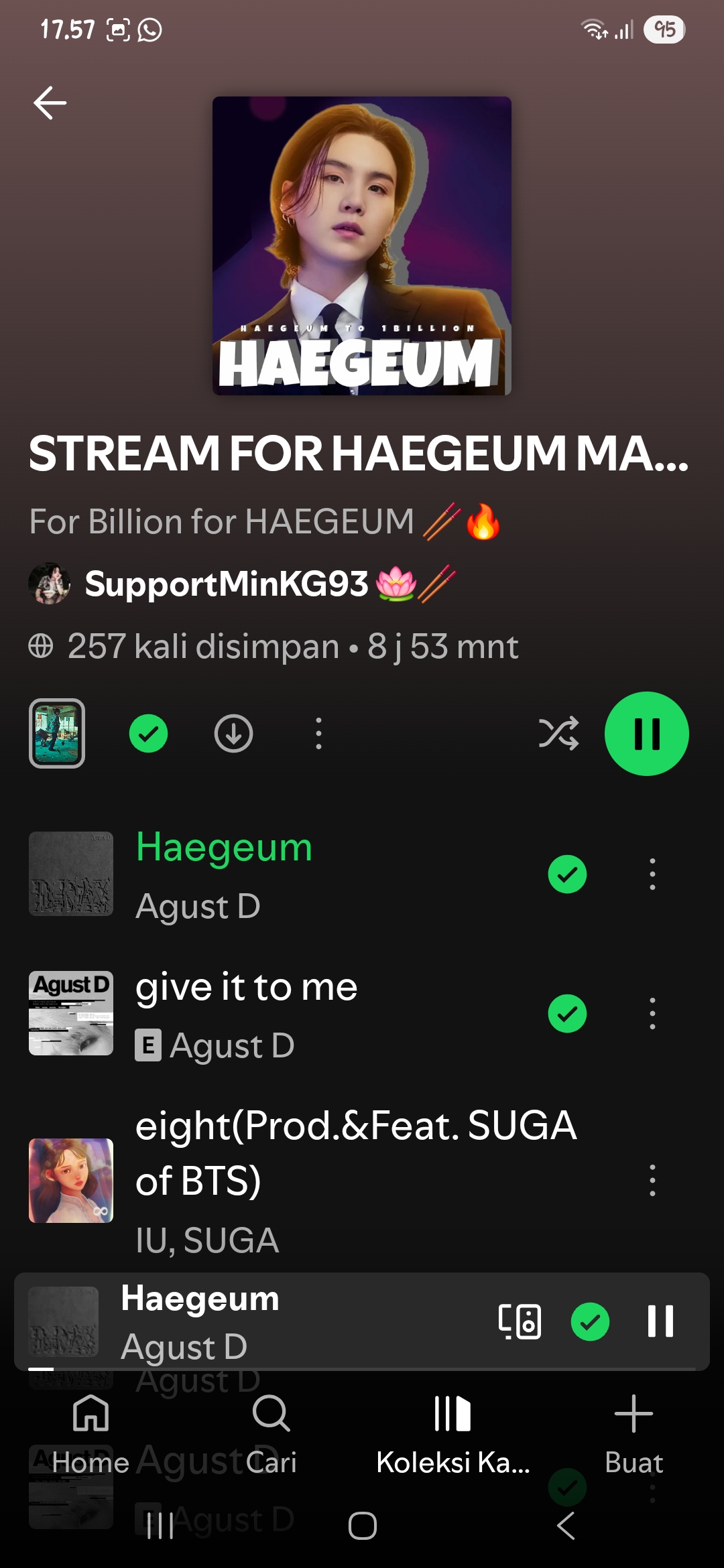724x1568 pixels.
Task: Toggle the check on give it to me
Action: click(x=566, y=1013)
